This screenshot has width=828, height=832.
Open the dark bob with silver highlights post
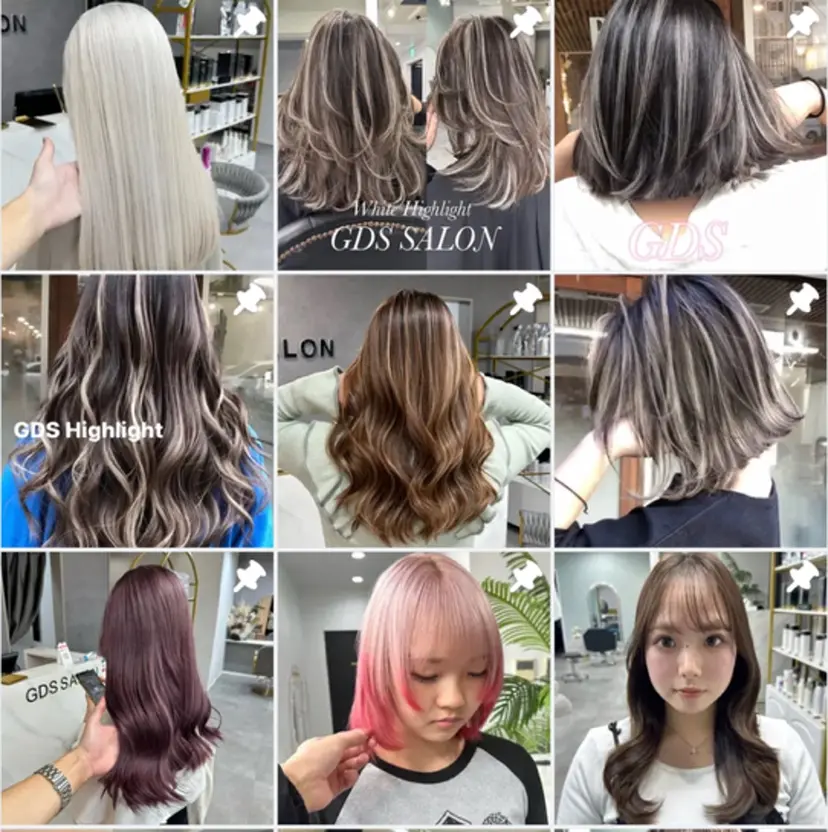click(690, 135)
